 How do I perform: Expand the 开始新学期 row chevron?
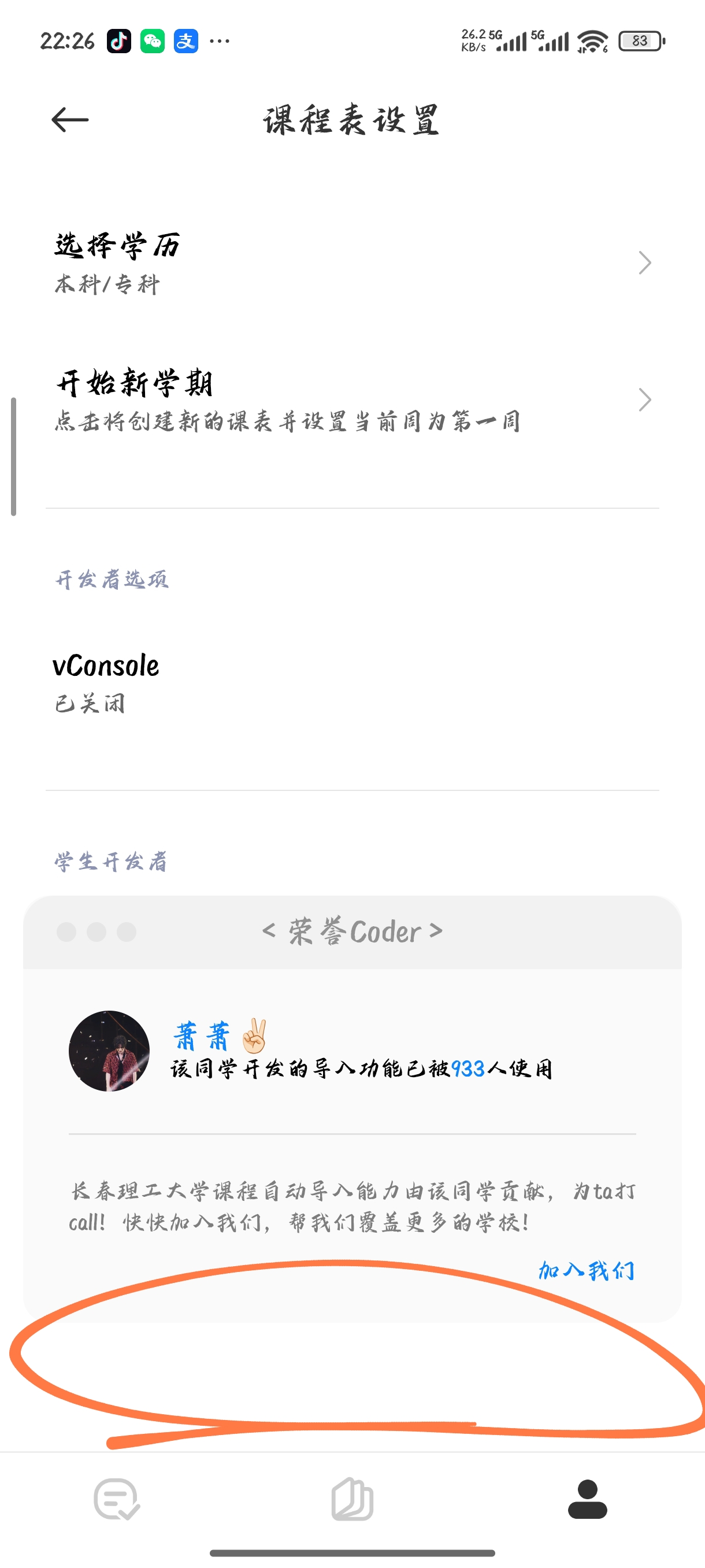644,401
